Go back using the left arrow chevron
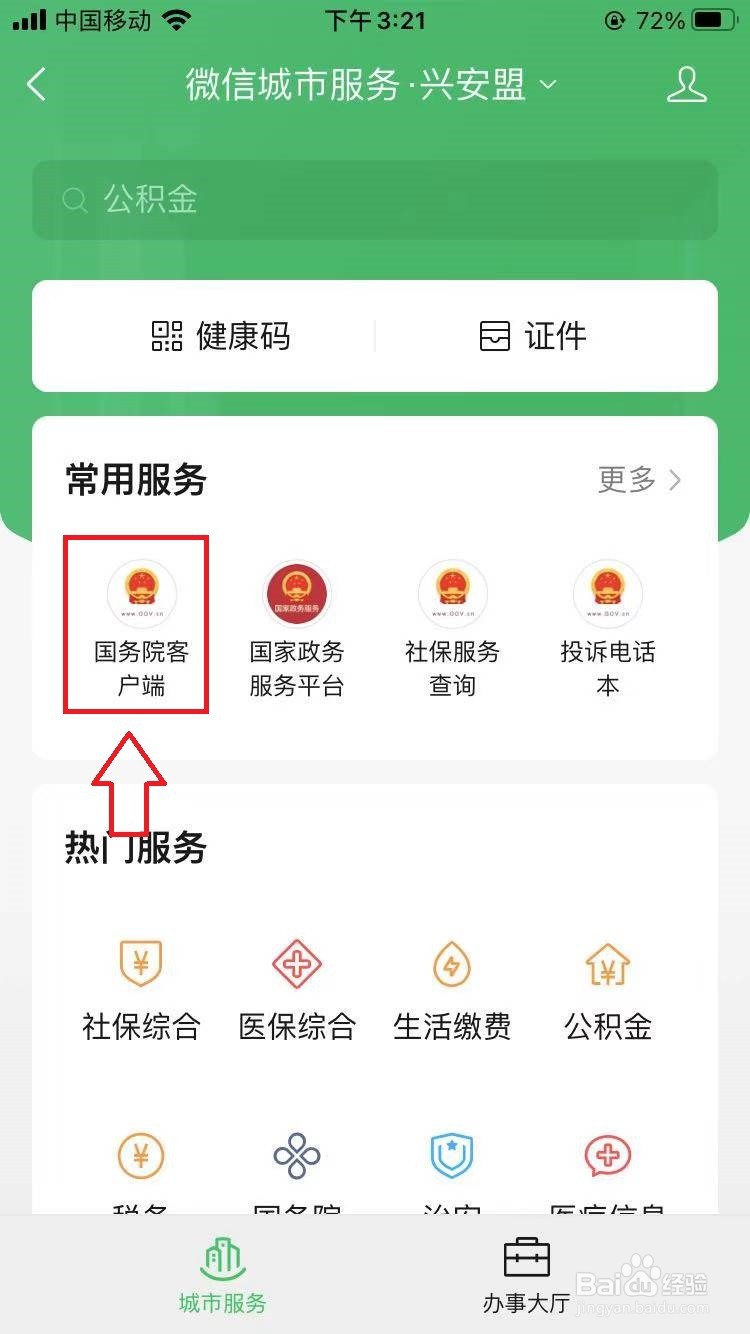Viewport: 750px width, 1334px height. point(37,85)
